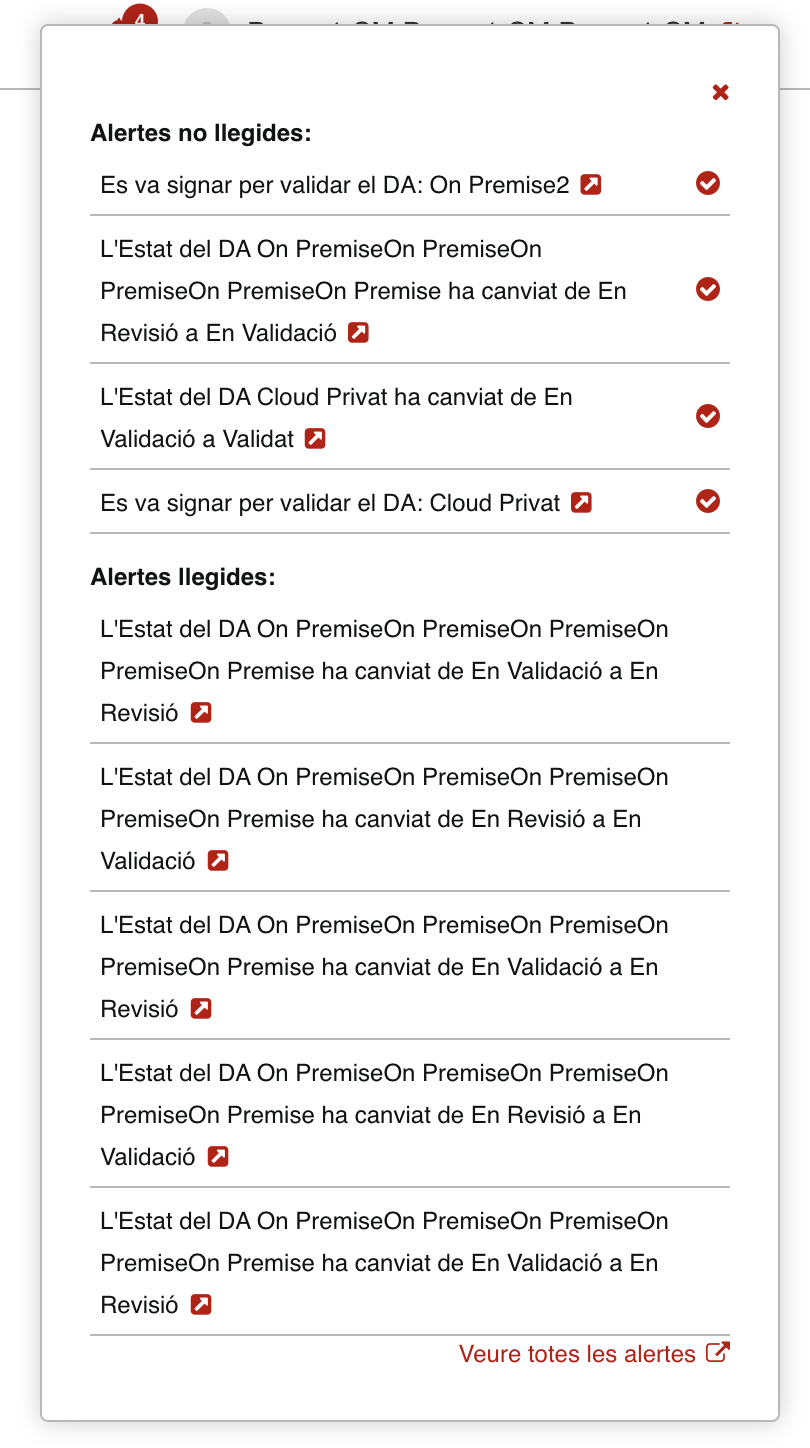
Task: Close the alerts popup with the X
Action: [x=720, y=91]
